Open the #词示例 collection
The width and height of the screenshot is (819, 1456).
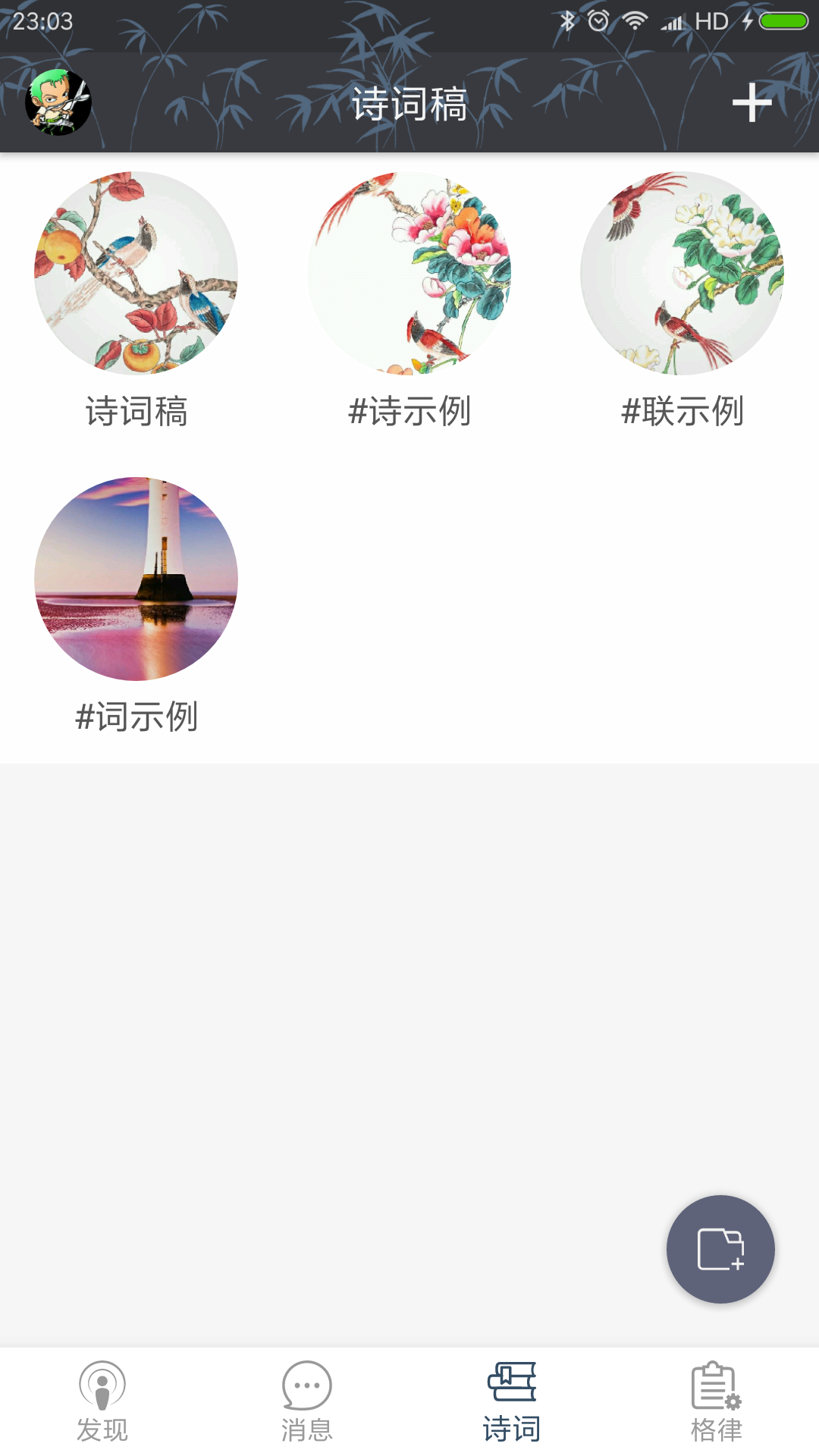pos(136,579)
